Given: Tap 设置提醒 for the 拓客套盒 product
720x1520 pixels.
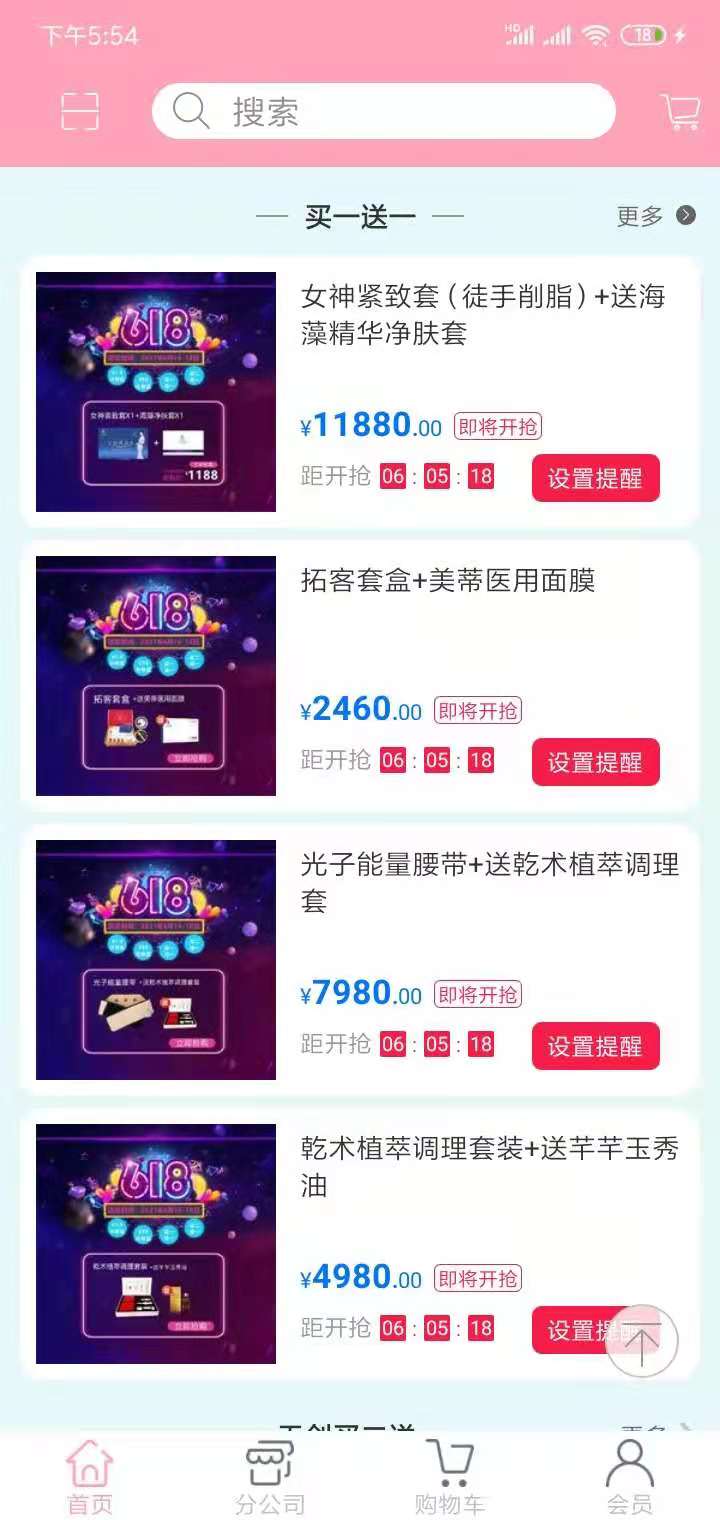Looking at the screenshot, I should click(595, 761).
